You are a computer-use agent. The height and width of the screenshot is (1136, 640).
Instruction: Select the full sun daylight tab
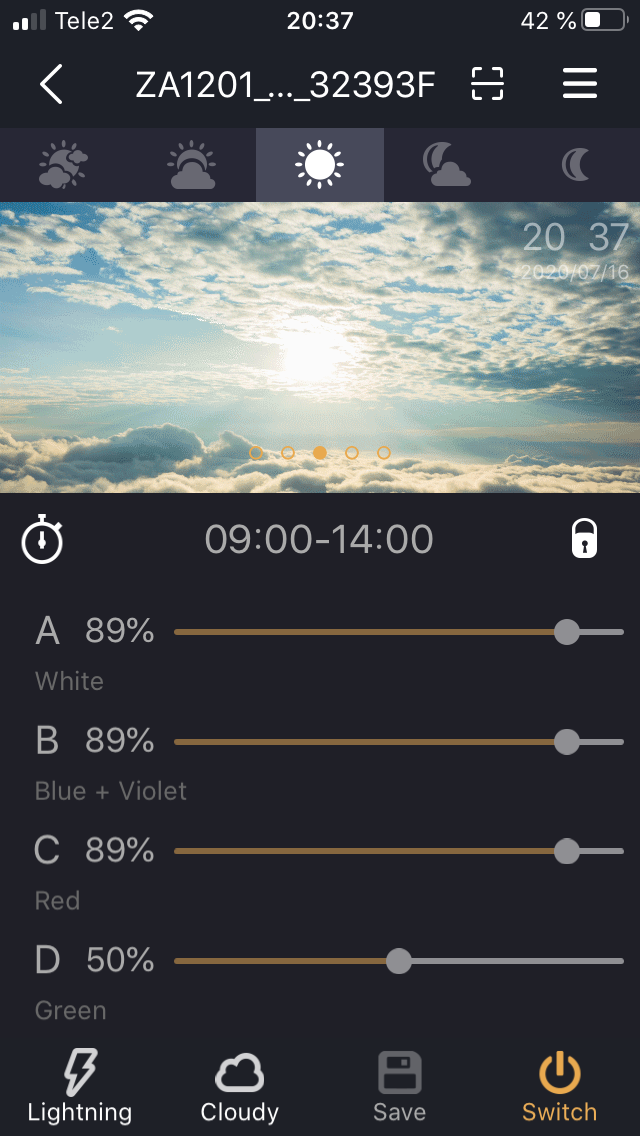(320, 165)
